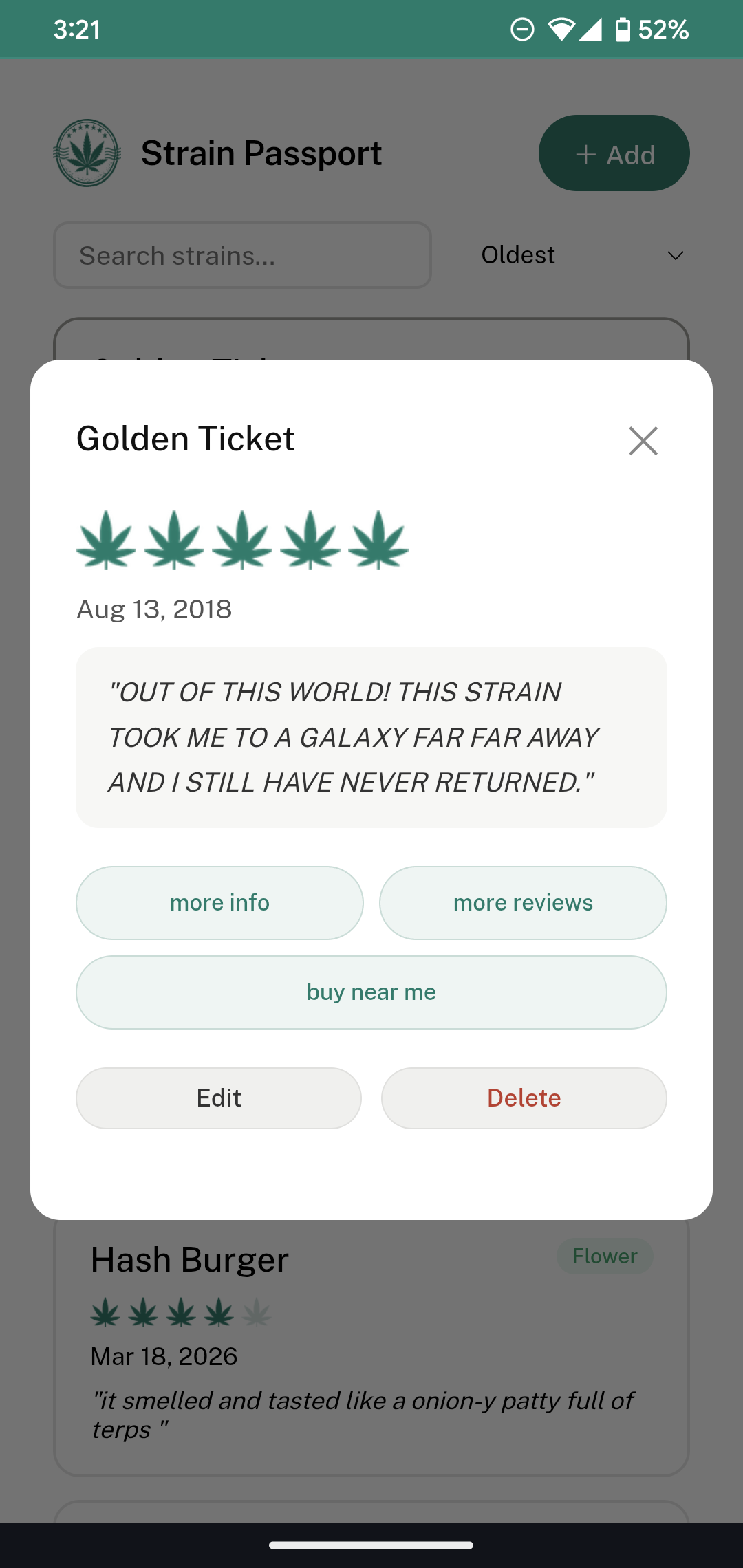Screen dimensions: 743x1568
Task: Open more info about Golden Ticket
Action: [219, 902]
